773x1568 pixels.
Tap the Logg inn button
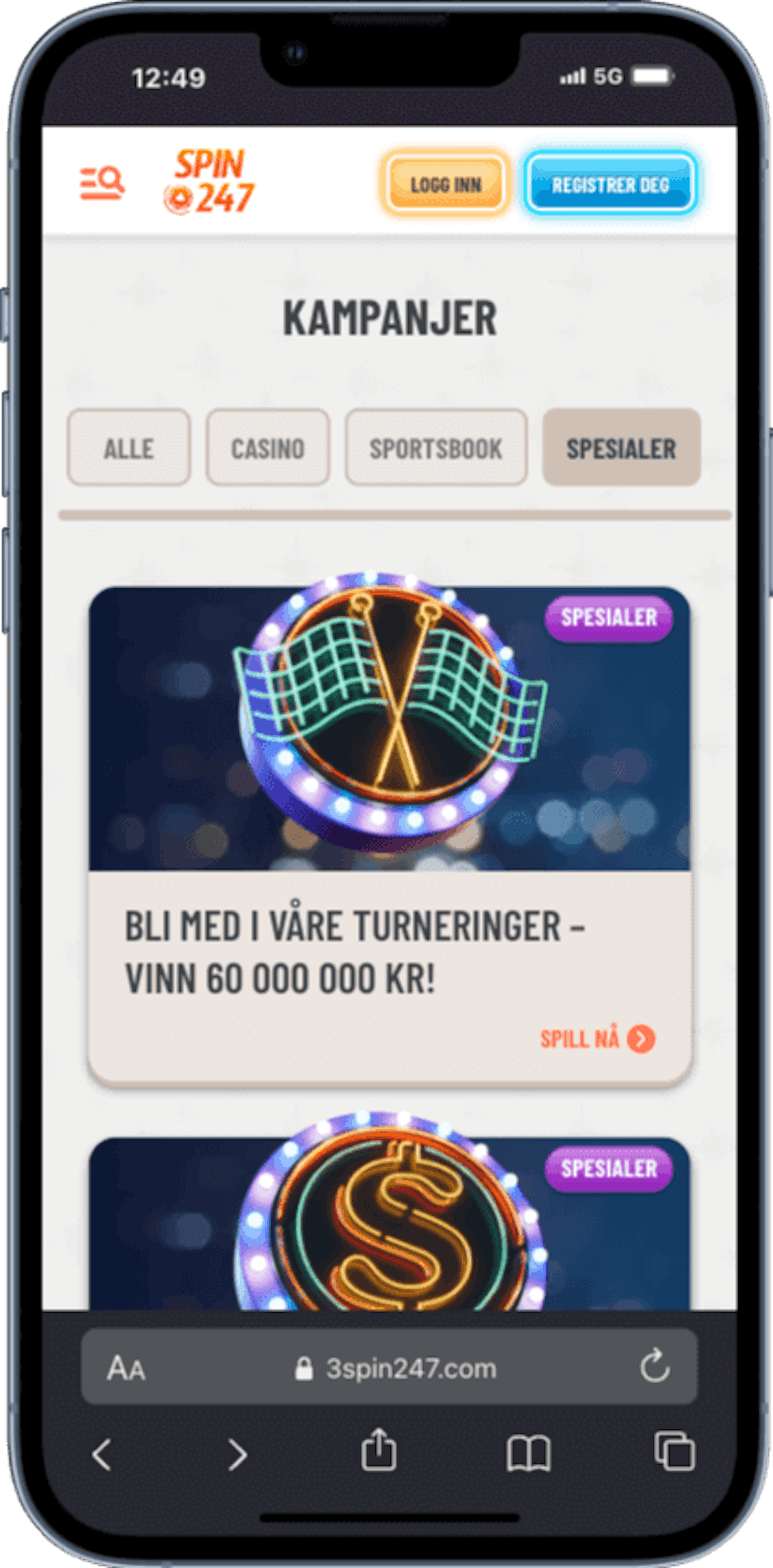tap(445, 184)
